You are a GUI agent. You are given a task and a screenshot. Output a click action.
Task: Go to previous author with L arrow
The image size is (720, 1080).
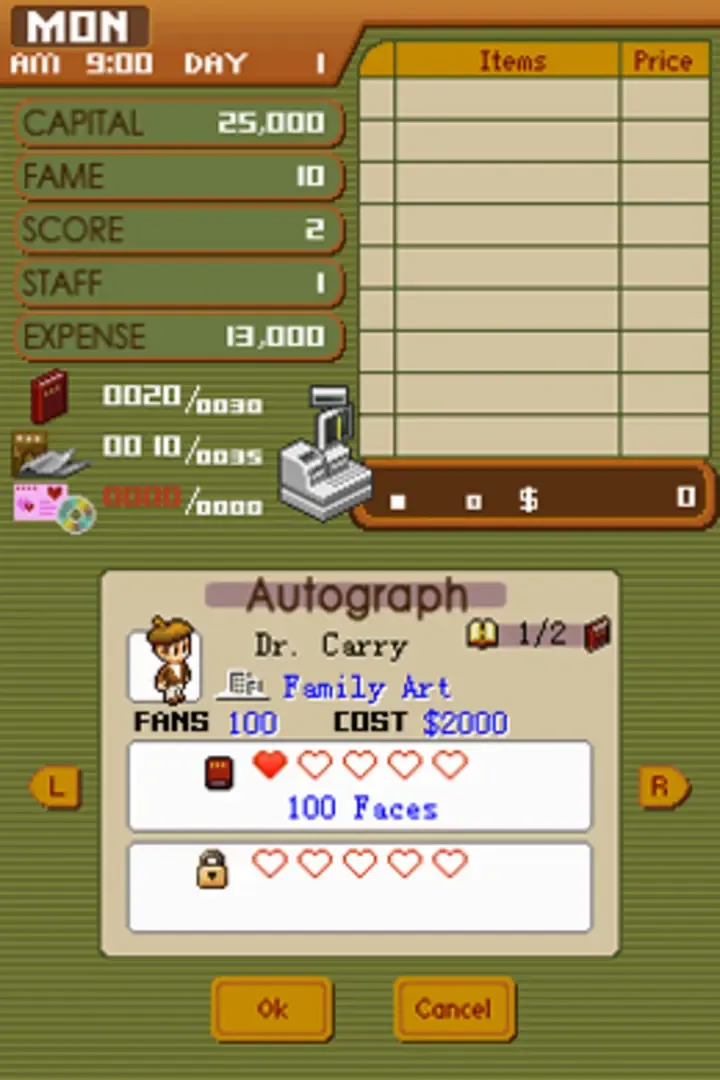click(x=55, y=788)
